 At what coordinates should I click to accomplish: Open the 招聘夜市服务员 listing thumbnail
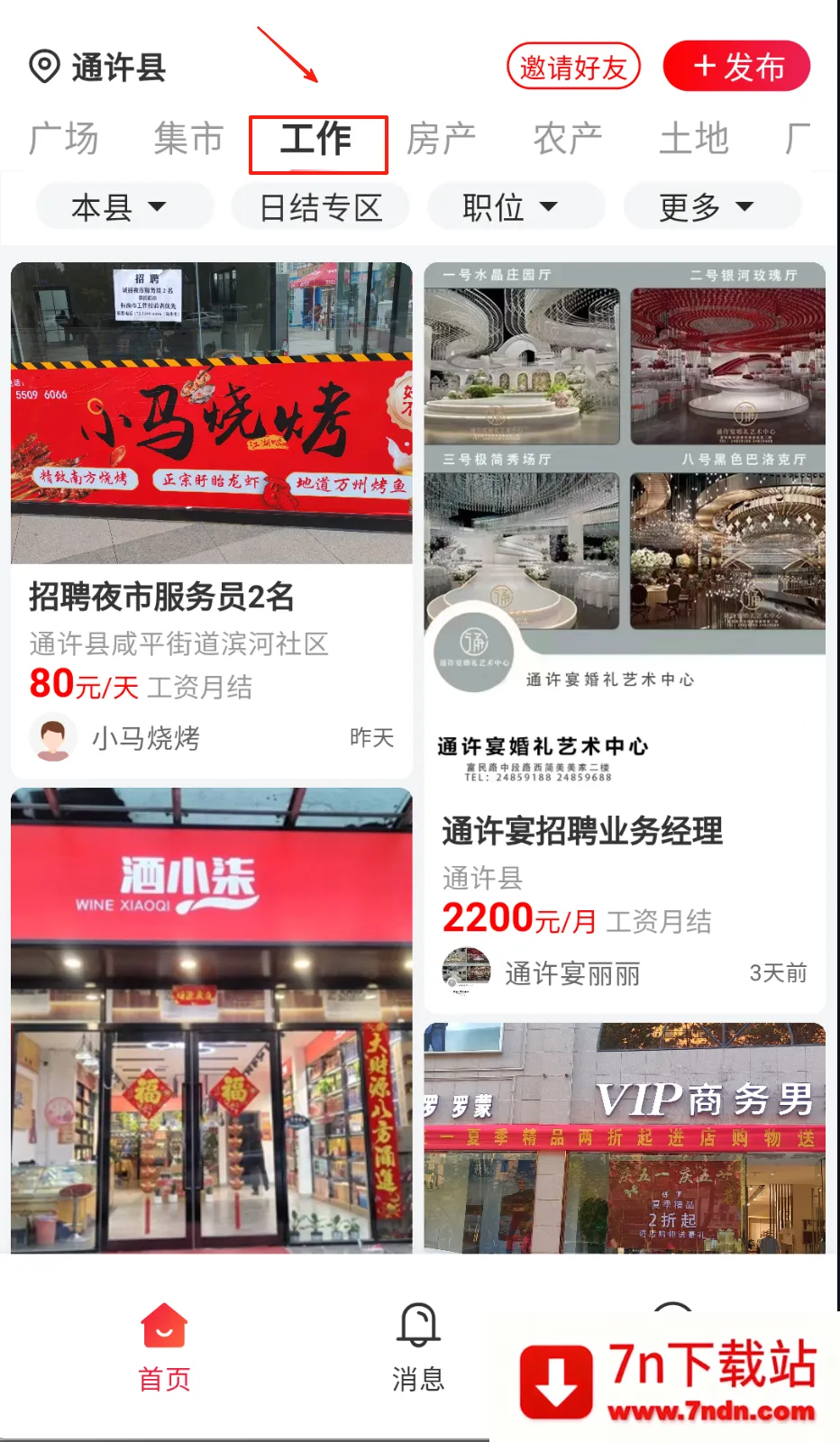click(x=211, y=410)
